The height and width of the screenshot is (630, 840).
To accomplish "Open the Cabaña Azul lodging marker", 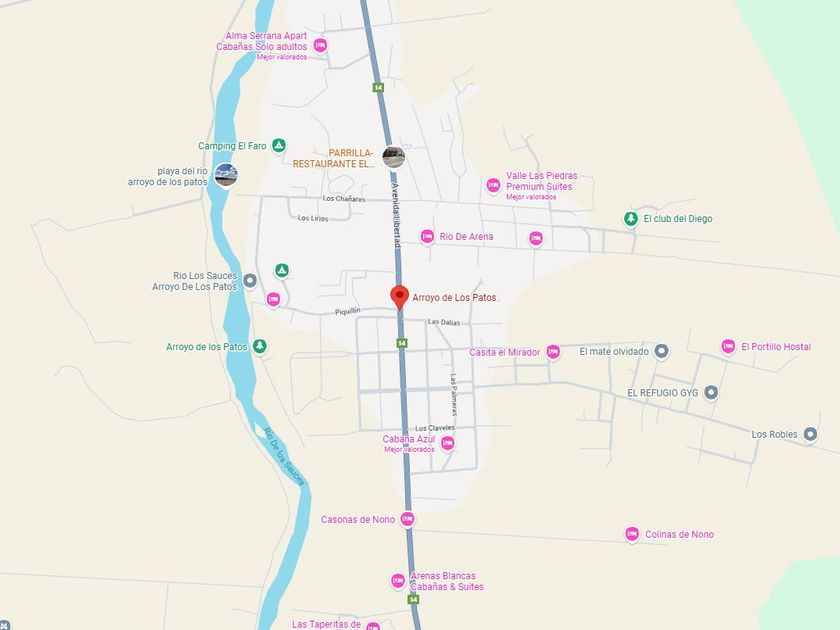I will point(447,443).
